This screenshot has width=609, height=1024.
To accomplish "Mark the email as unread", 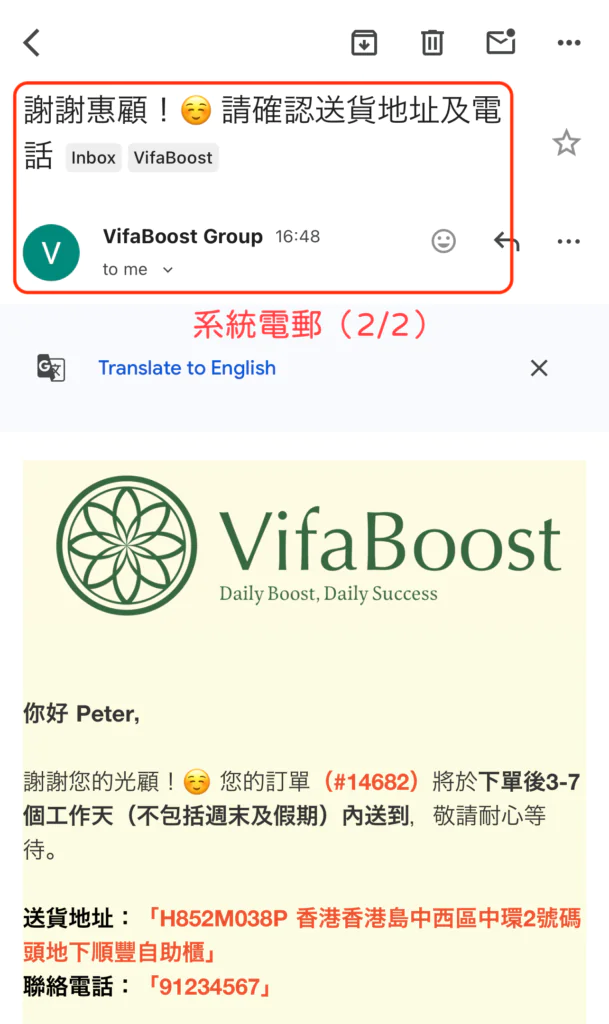I will click(500, 42).
